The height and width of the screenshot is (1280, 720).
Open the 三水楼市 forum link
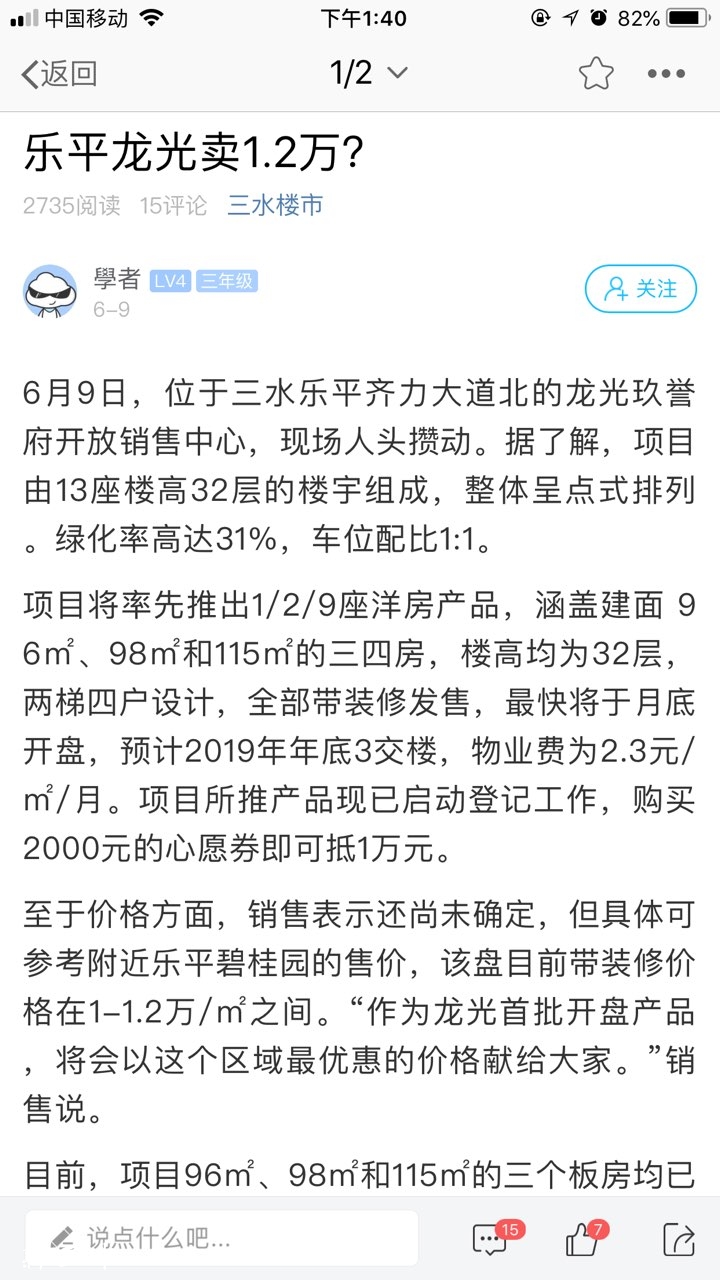point(275,205)
